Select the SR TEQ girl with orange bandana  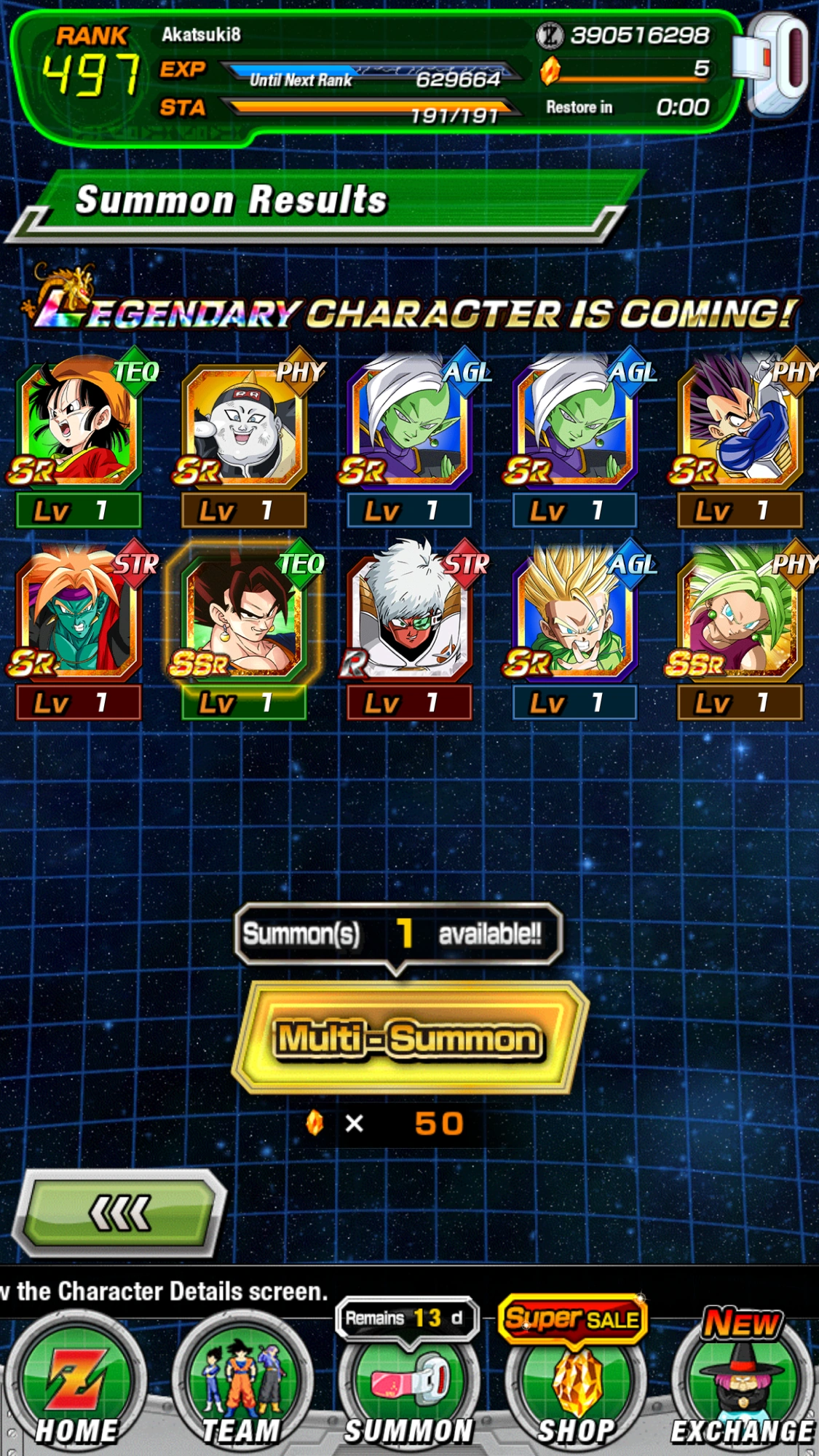pyautogui.click(x=78, y=438)
